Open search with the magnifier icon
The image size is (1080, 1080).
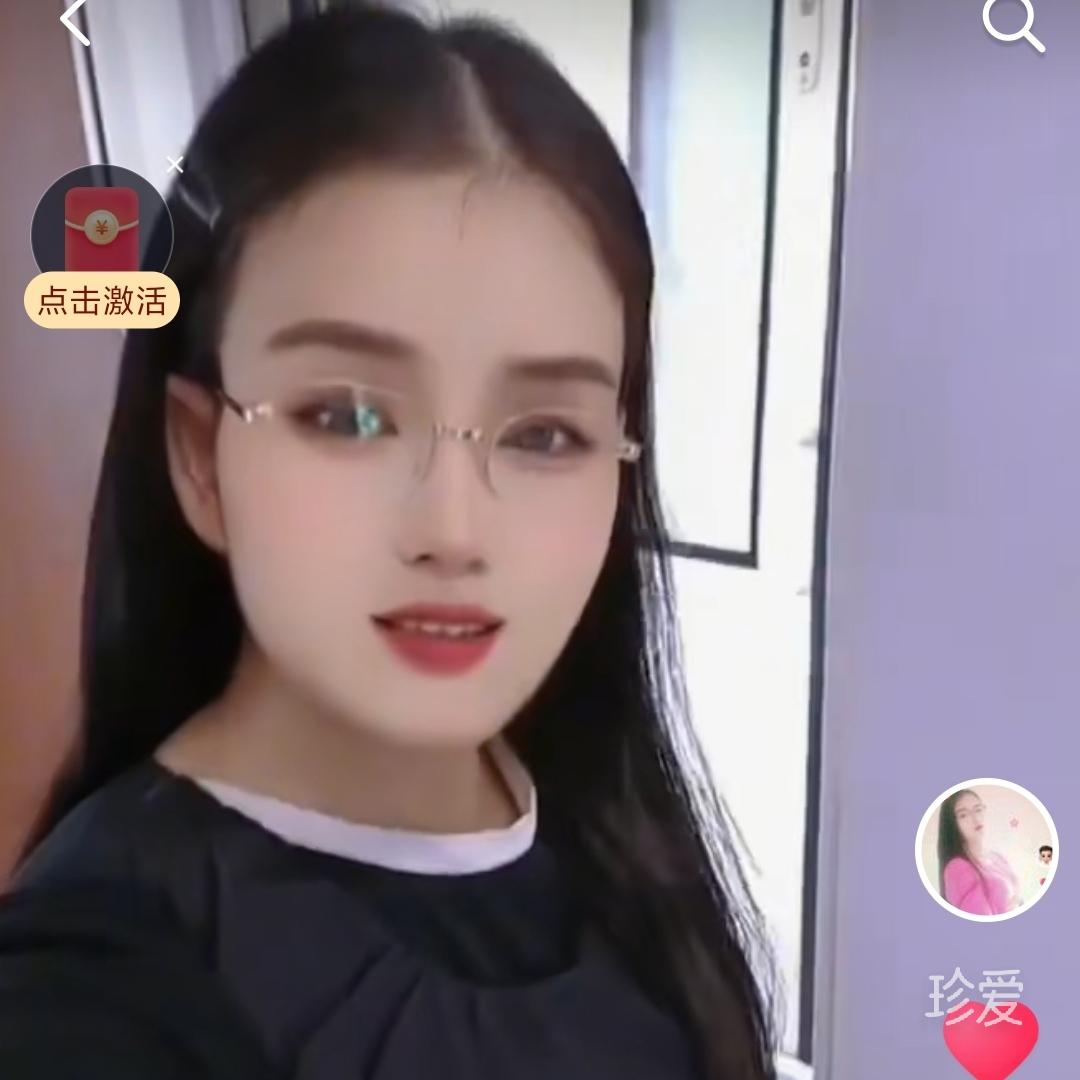point(1012,24)
